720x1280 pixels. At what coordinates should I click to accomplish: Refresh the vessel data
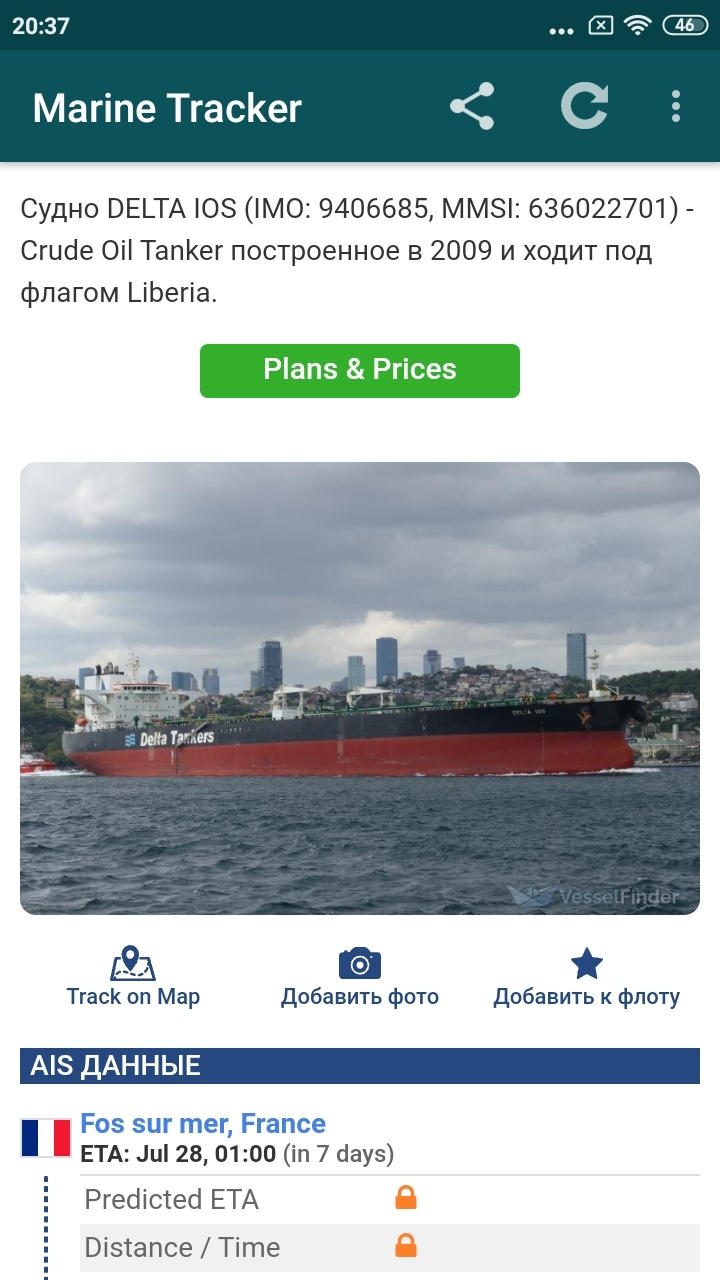[x=584, y=106]
